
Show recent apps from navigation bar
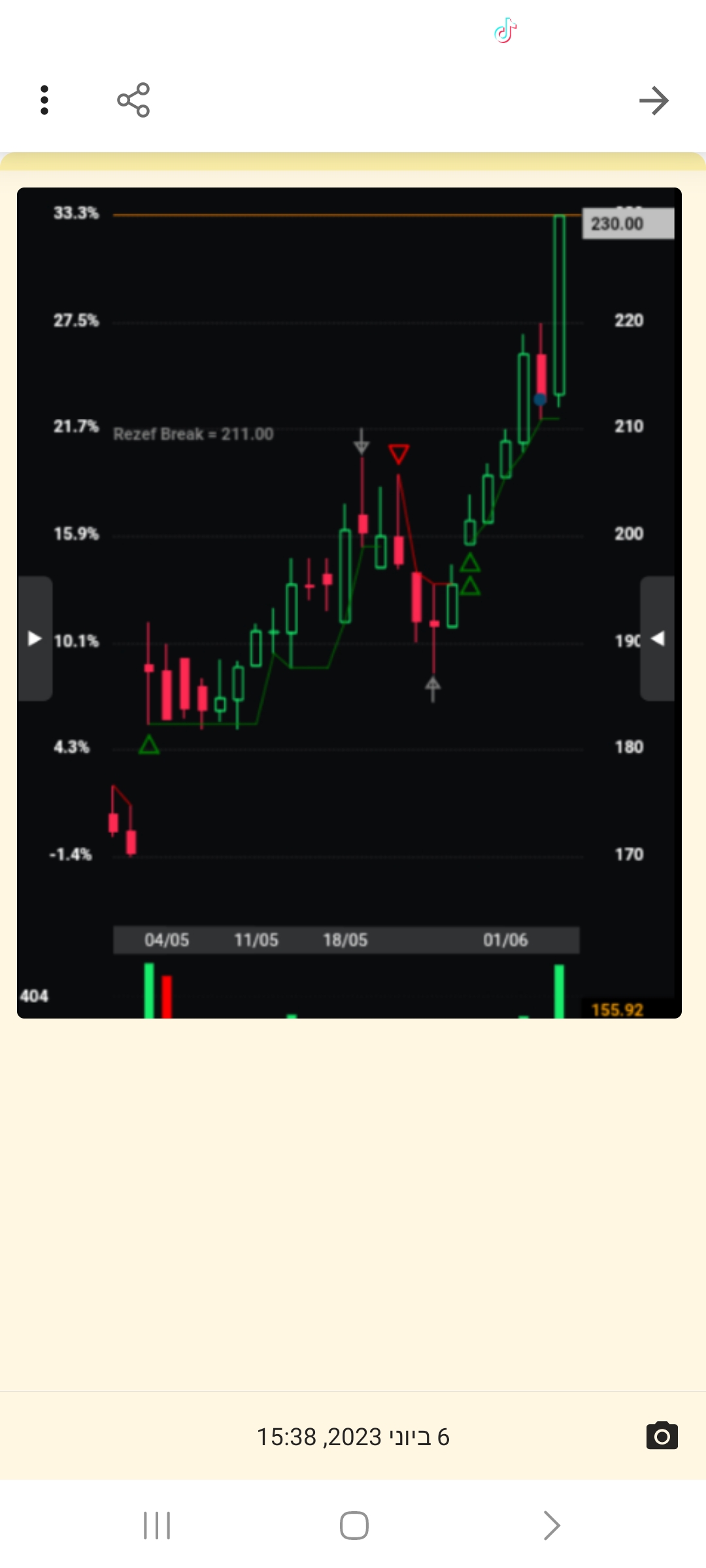pyautogui.click(x=157, y=1526)
